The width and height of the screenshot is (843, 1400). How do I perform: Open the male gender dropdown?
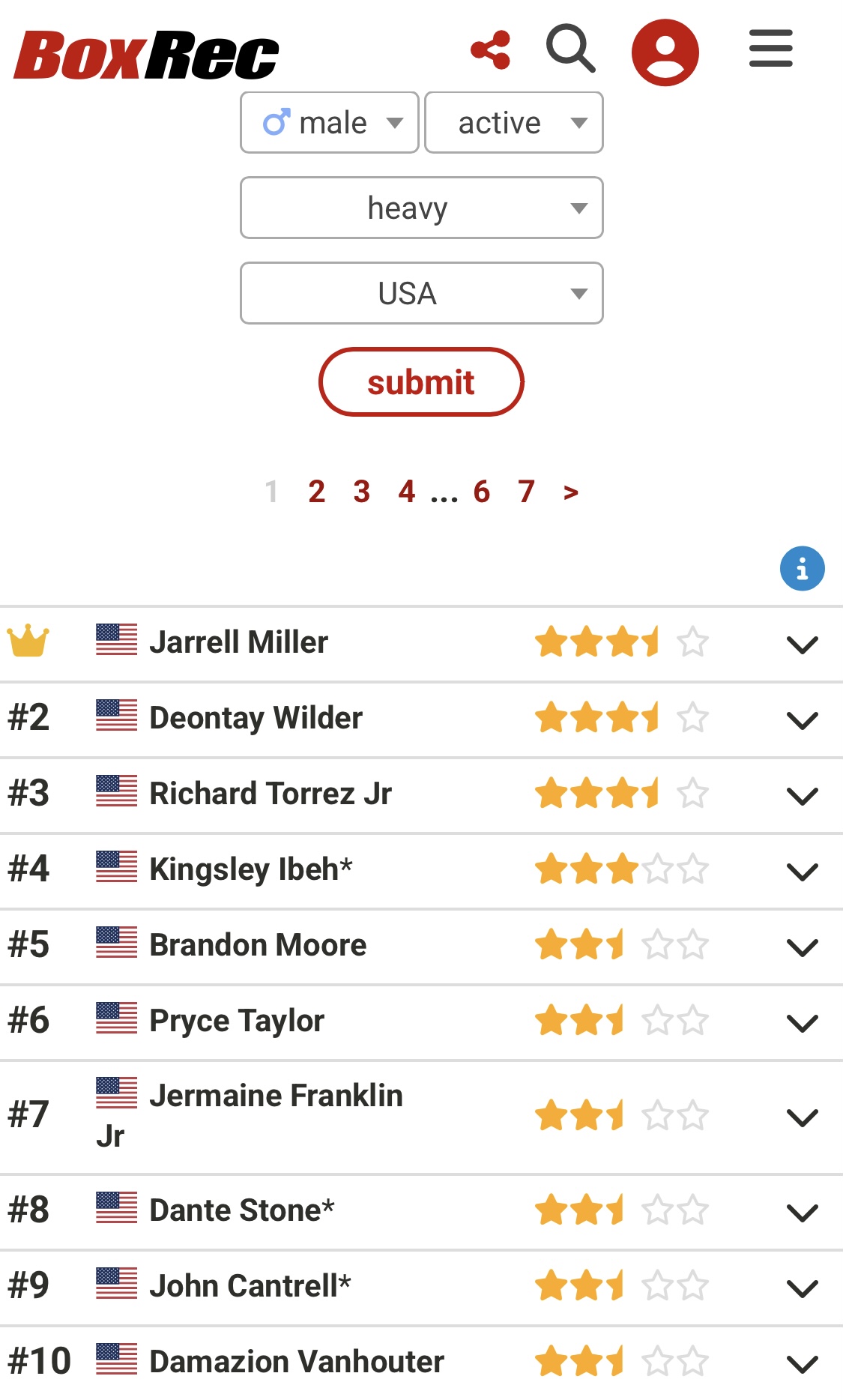click(x=330, y=123)
